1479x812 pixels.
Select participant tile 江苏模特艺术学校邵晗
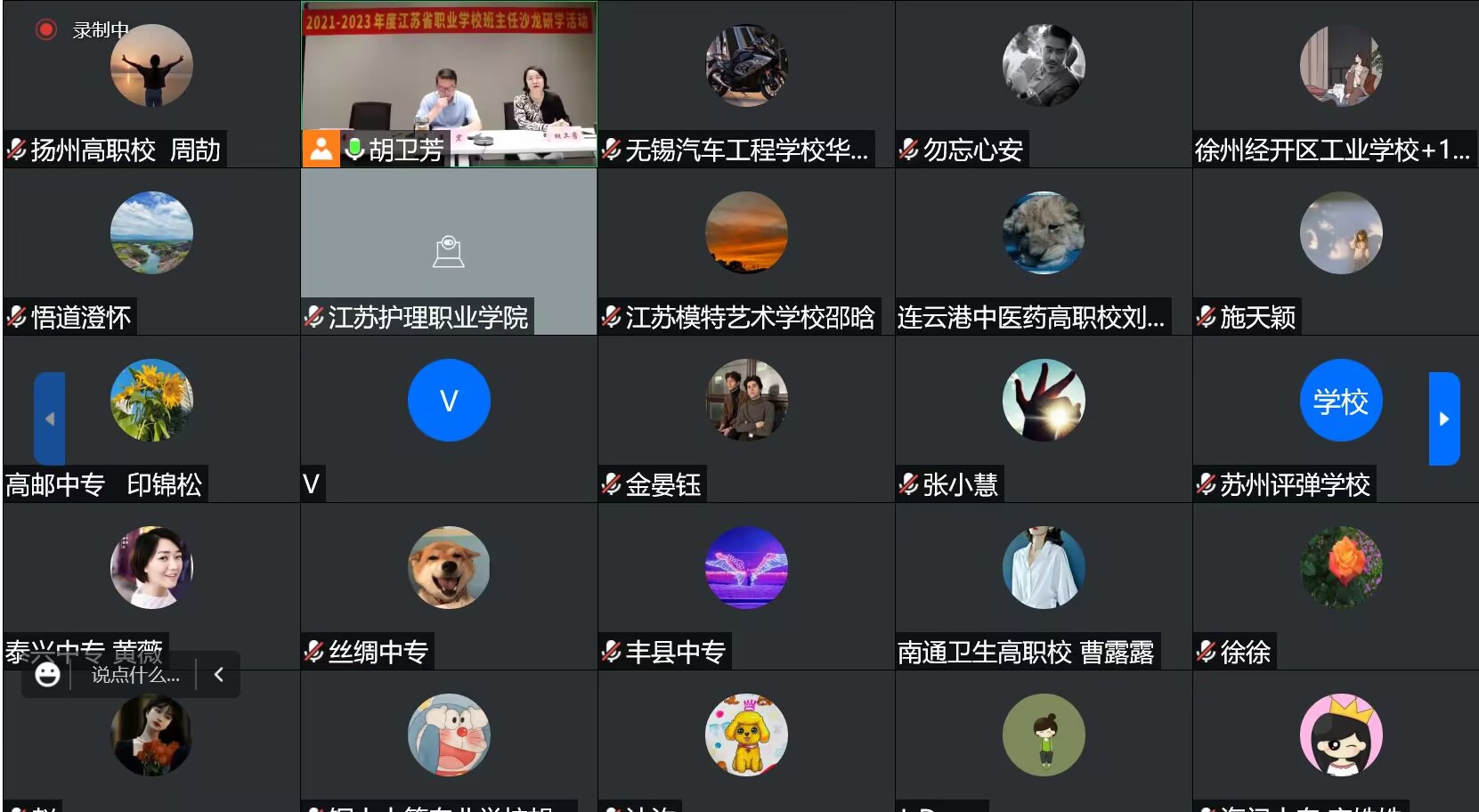coord(746,251)
